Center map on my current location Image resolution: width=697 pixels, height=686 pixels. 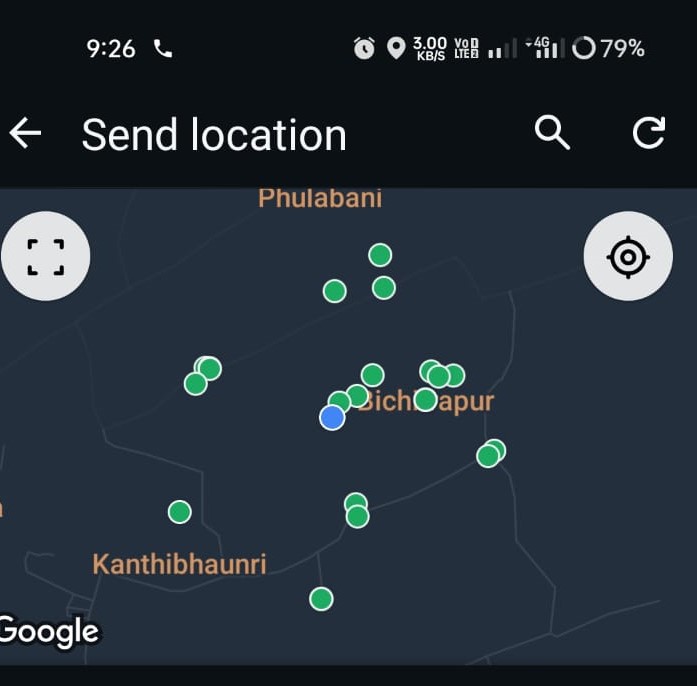[x=628, y=257]
